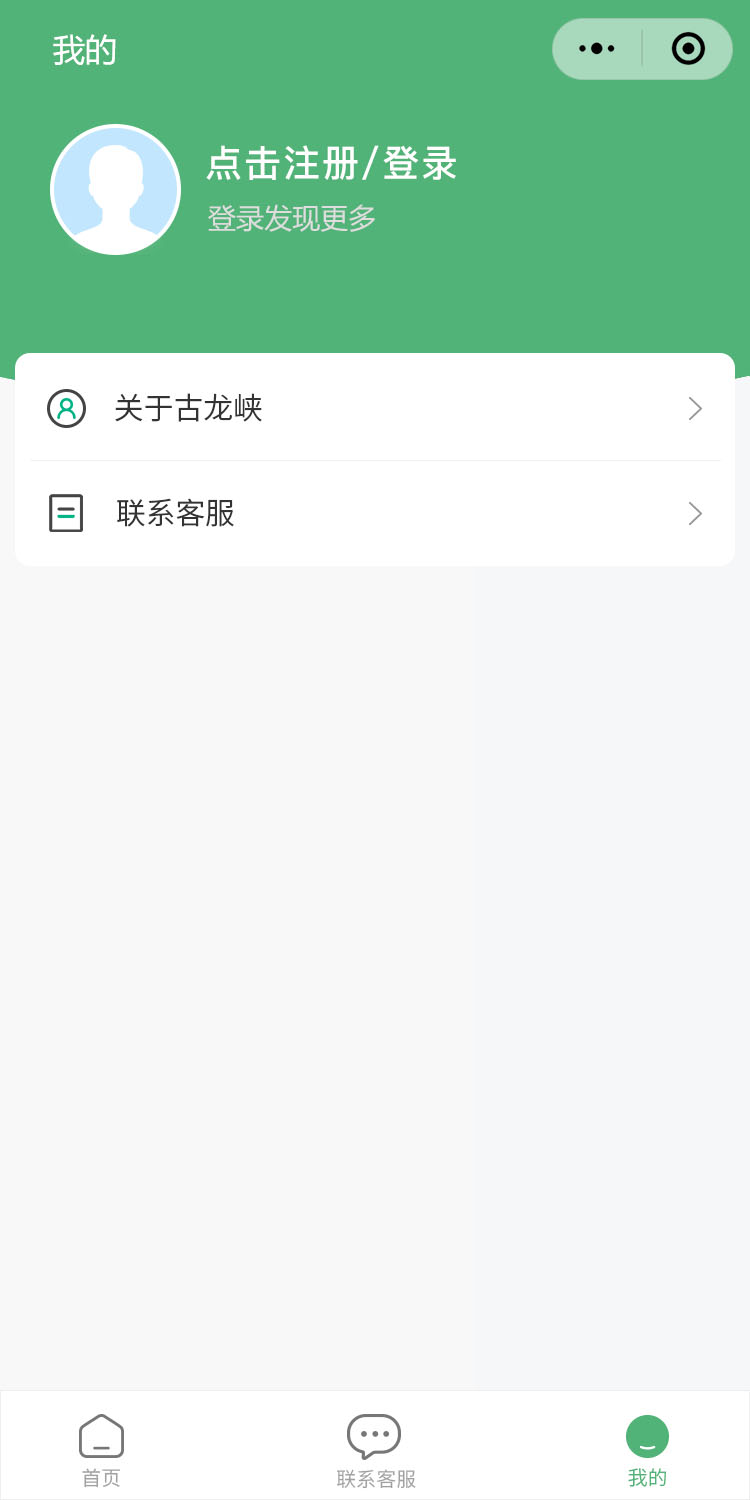The image size is (750, 1500).
Task: Select the 我的 tab
Action: click(x=647, y=1450)
